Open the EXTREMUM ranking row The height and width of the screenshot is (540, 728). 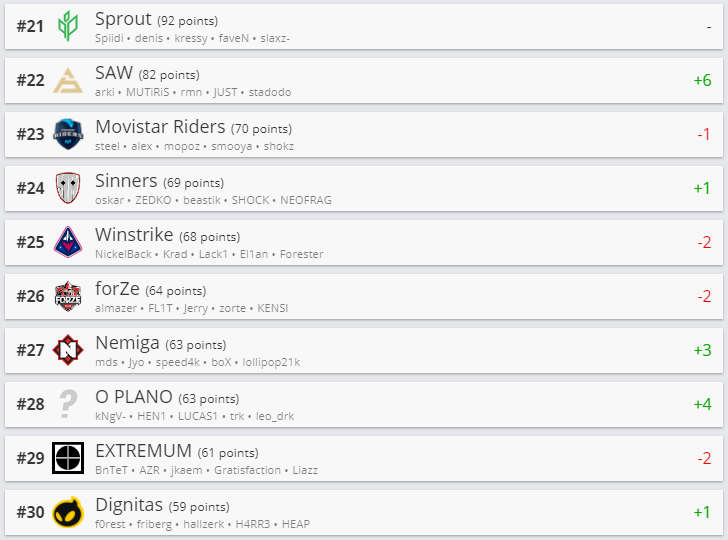364,458
